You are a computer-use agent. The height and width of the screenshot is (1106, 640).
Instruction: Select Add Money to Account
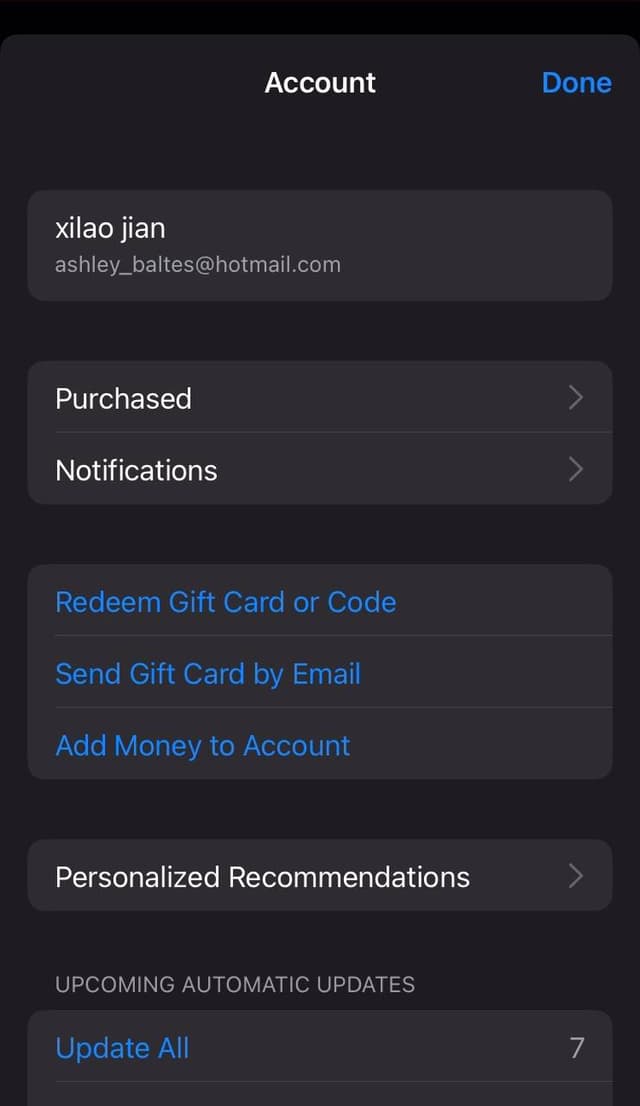(x=203, y=746)
